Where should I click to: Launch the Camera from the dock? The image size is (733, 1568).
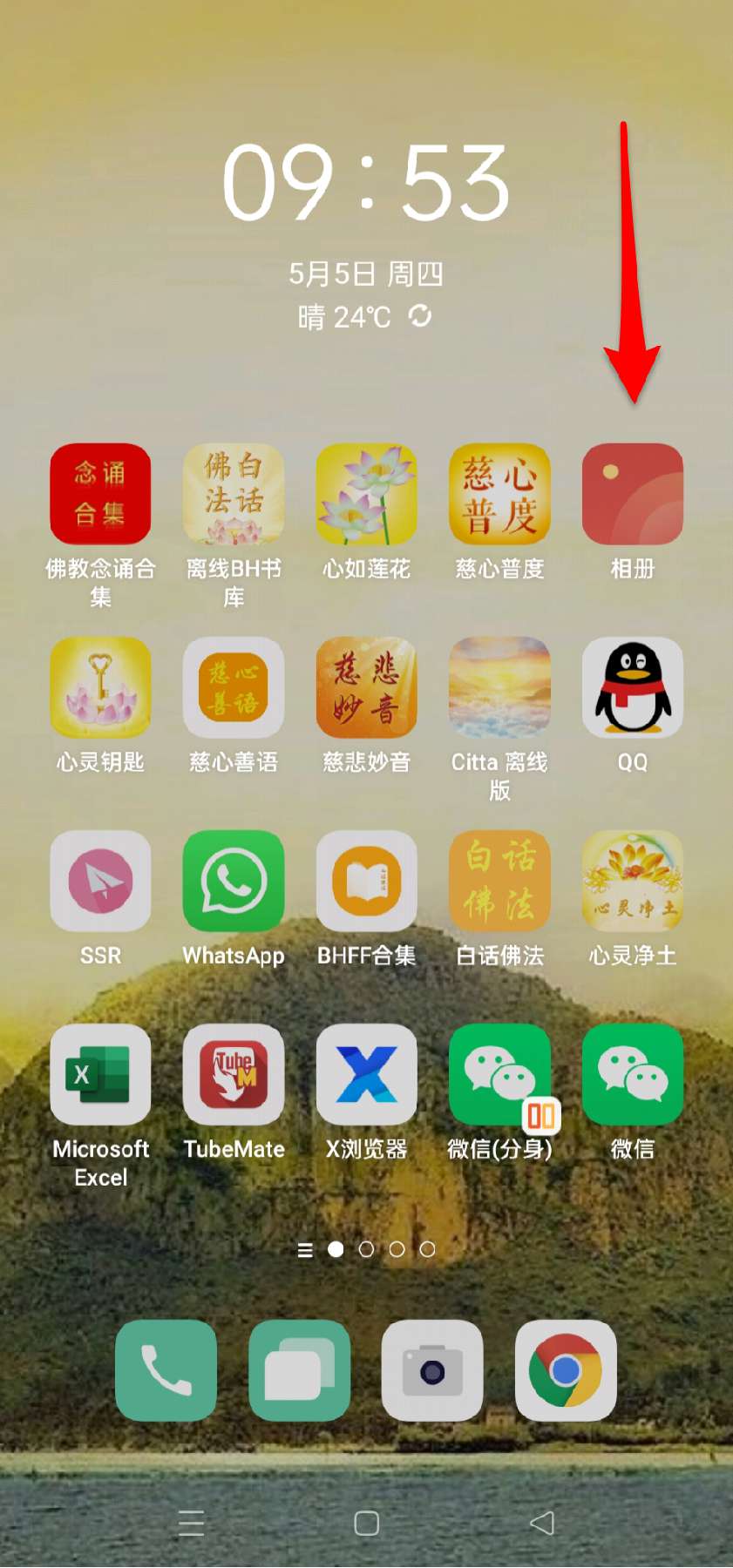tap(432, 1370)
